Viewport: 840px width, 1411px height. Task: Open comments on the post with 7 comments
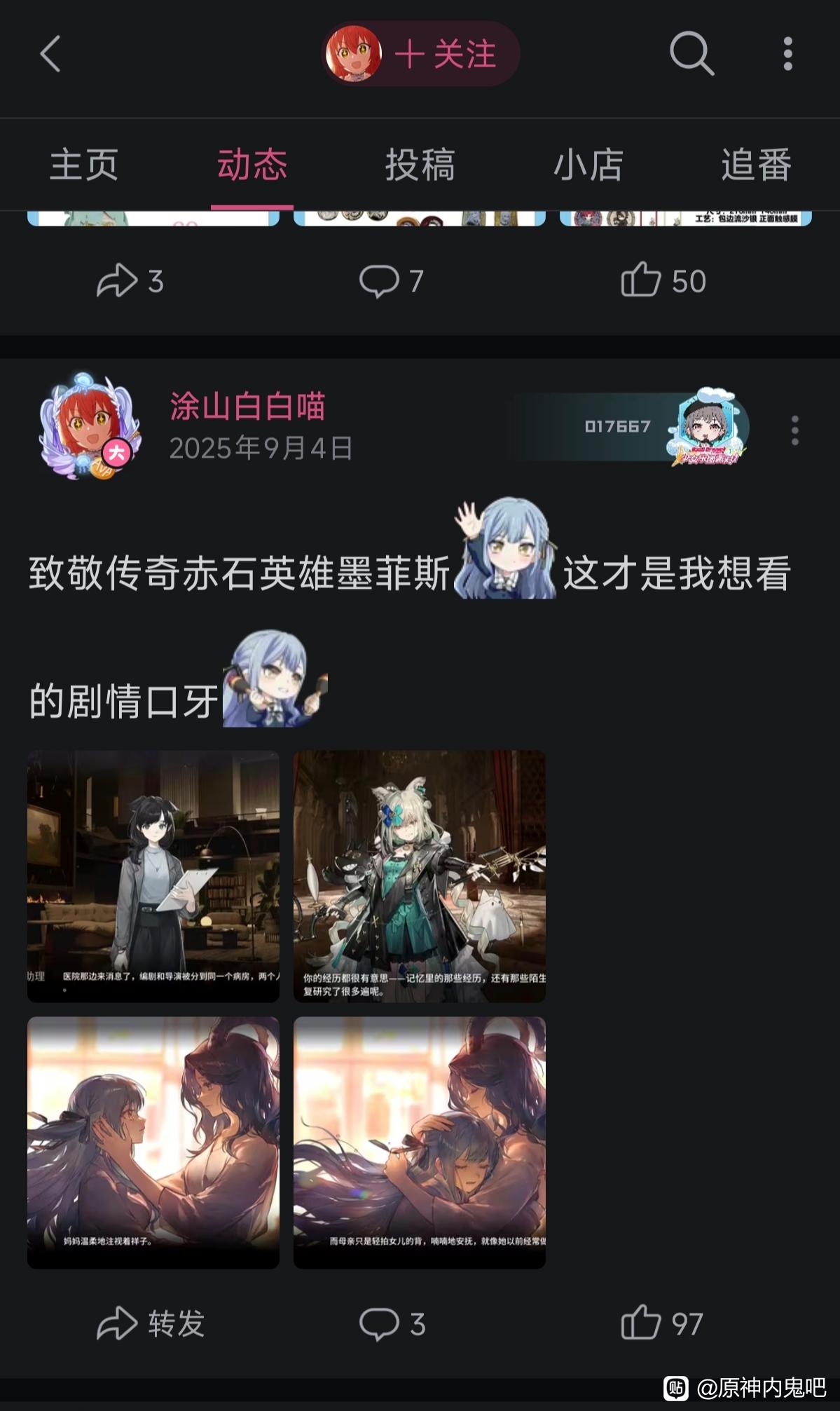pos(391,281)
